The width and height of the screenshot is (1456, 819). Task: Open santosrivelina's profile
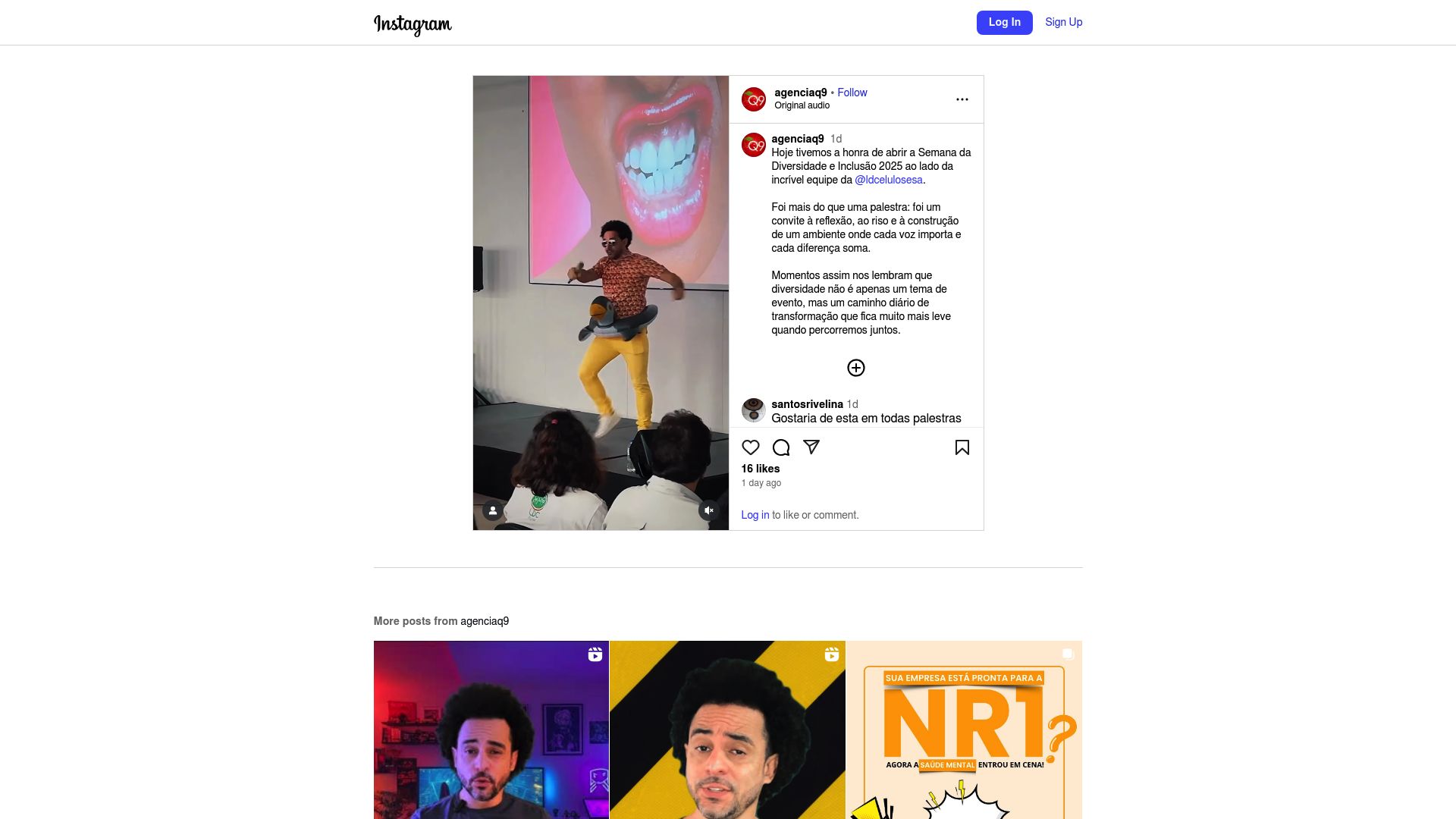(x=807, y=404)
